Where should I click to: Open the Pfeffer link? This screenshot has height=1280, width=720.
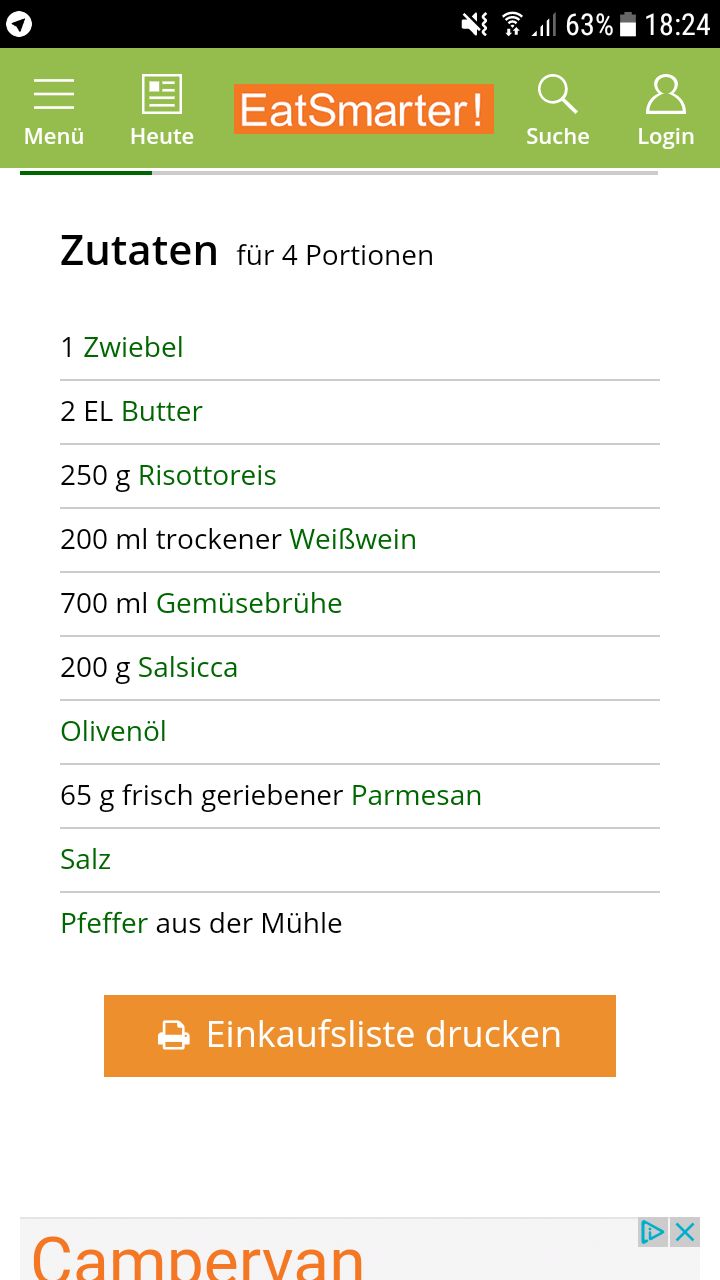104,924
